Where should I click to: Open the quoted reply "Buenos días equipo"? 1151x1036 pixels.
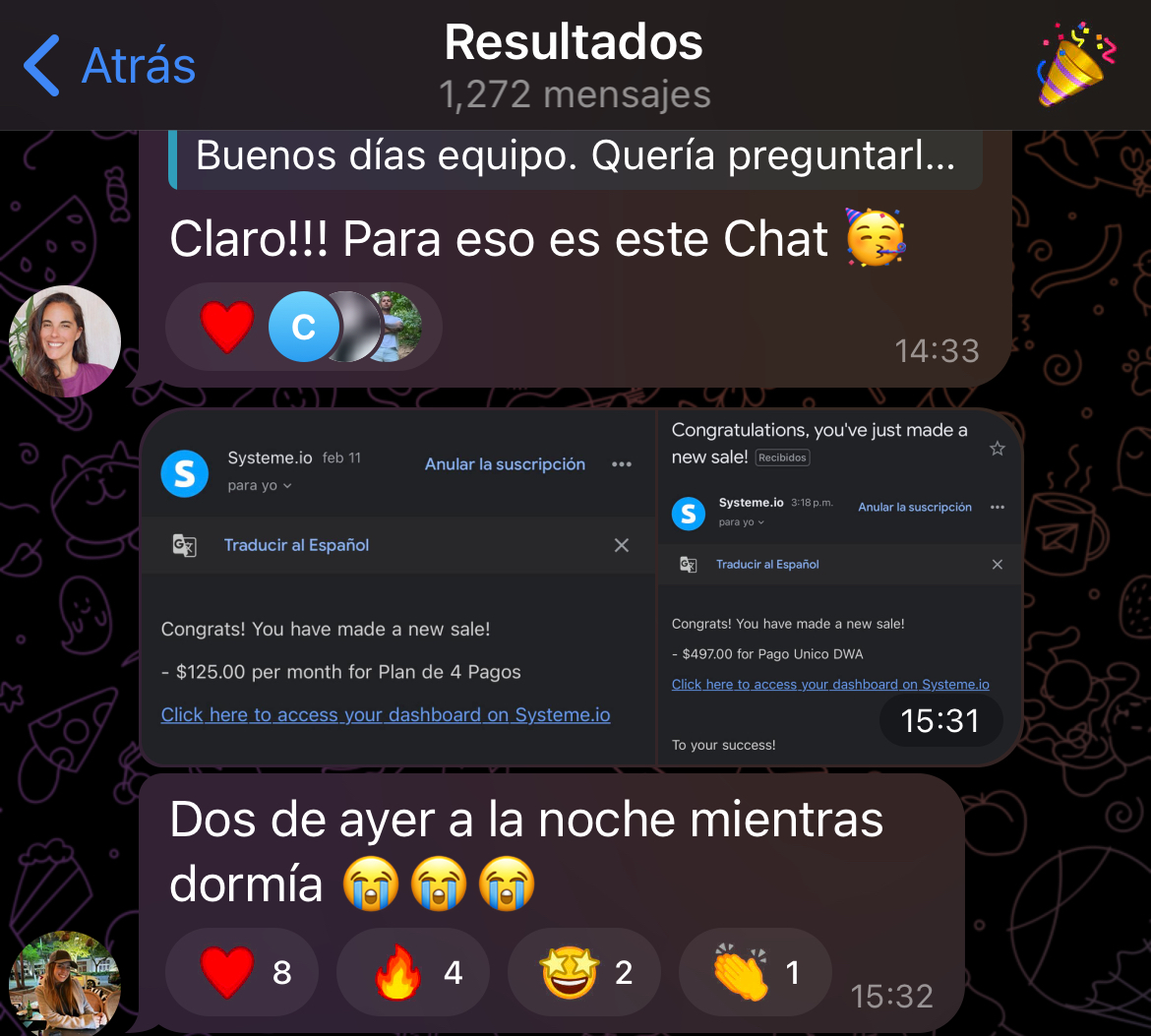pos(575,156)
